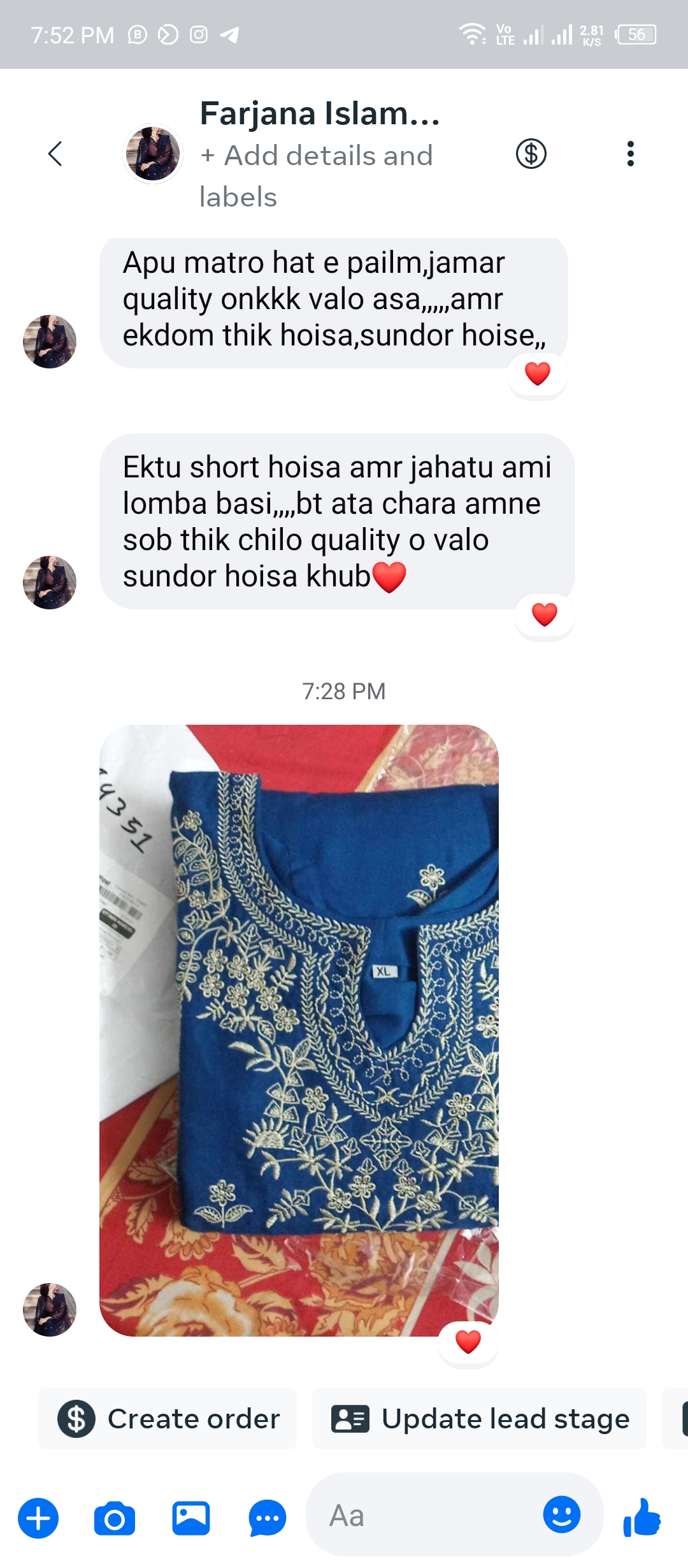Launch the camera to take a photo
Image resolution: width=688 pixels, height=1568 pixels.
(x=115, y=1518)
